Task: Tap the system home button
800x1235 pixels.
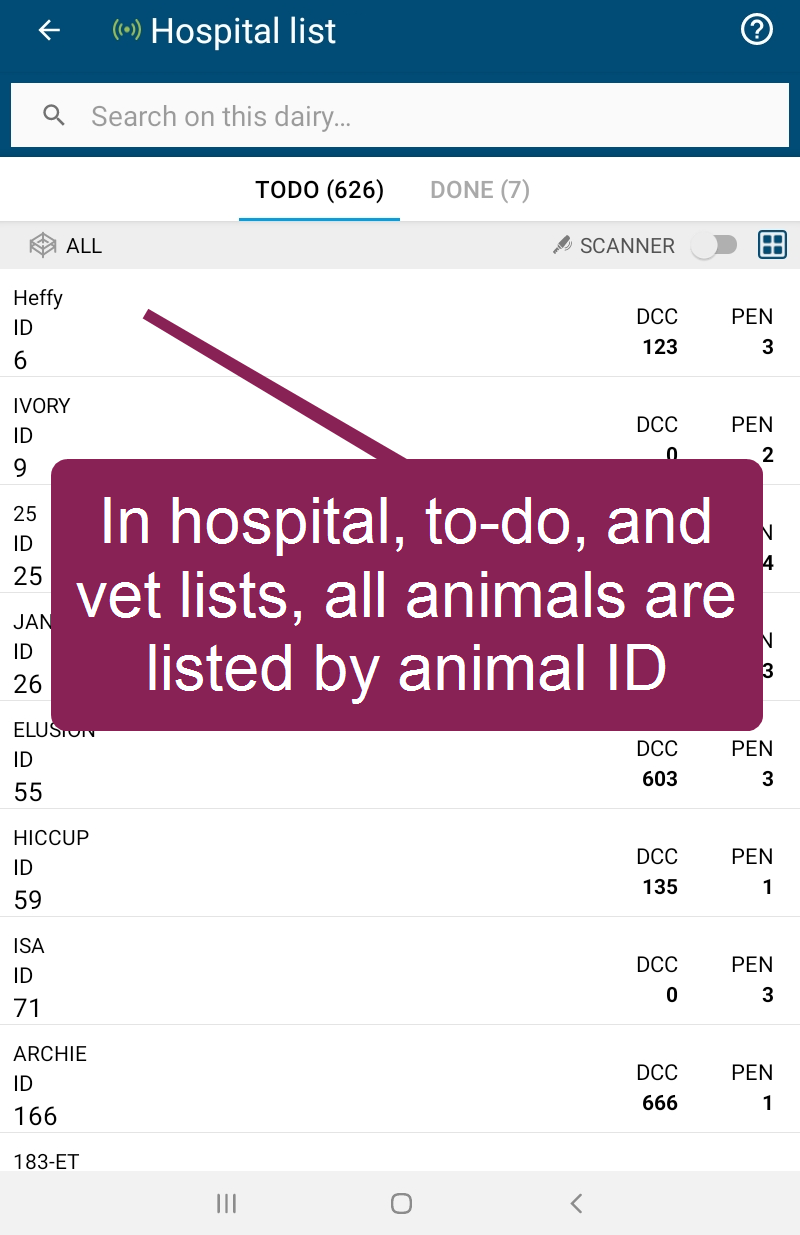Action: coord(401,1203)
